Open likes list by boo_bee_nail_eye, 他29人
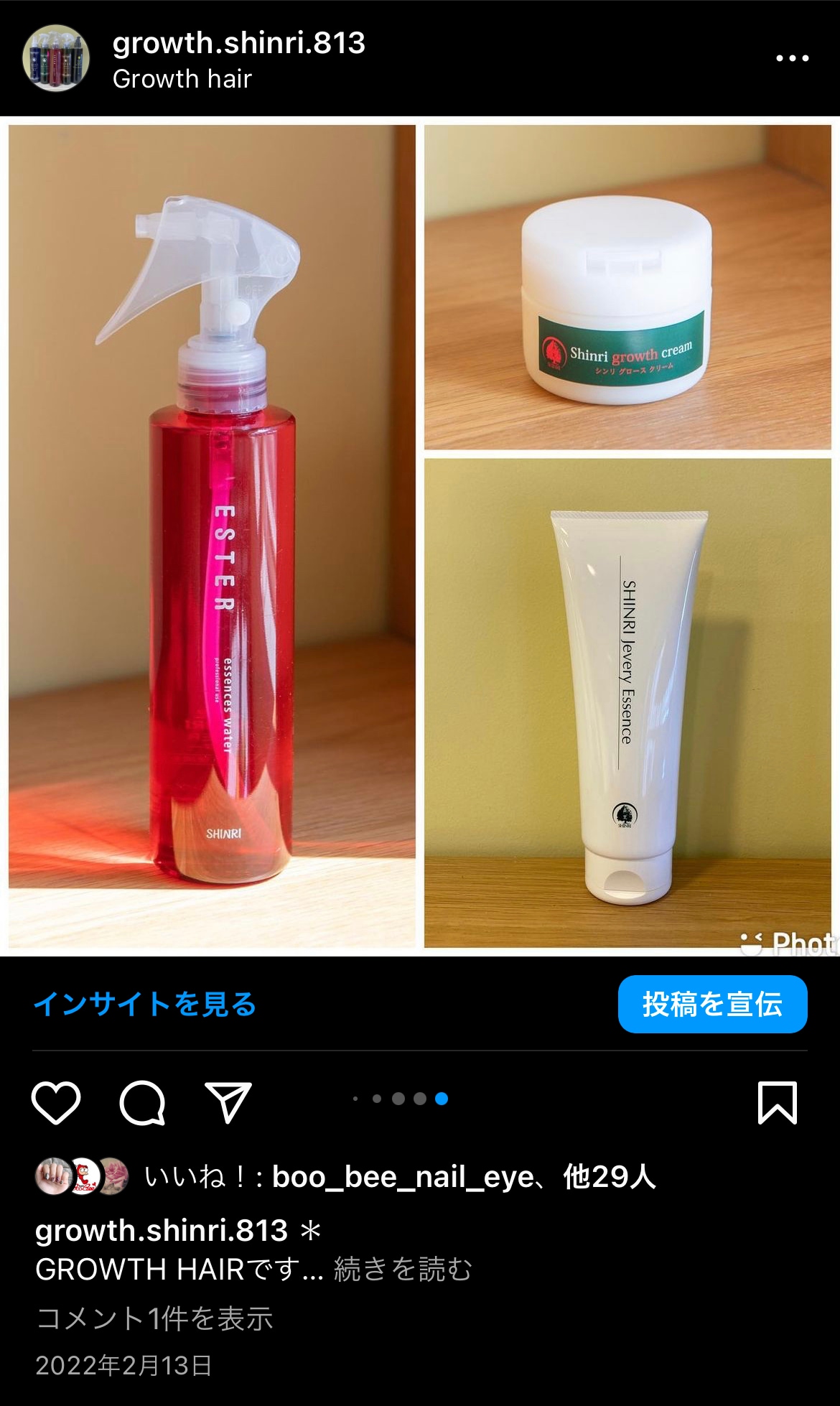This screenshot has height=1406, width=840. (x=463, y=1178)
